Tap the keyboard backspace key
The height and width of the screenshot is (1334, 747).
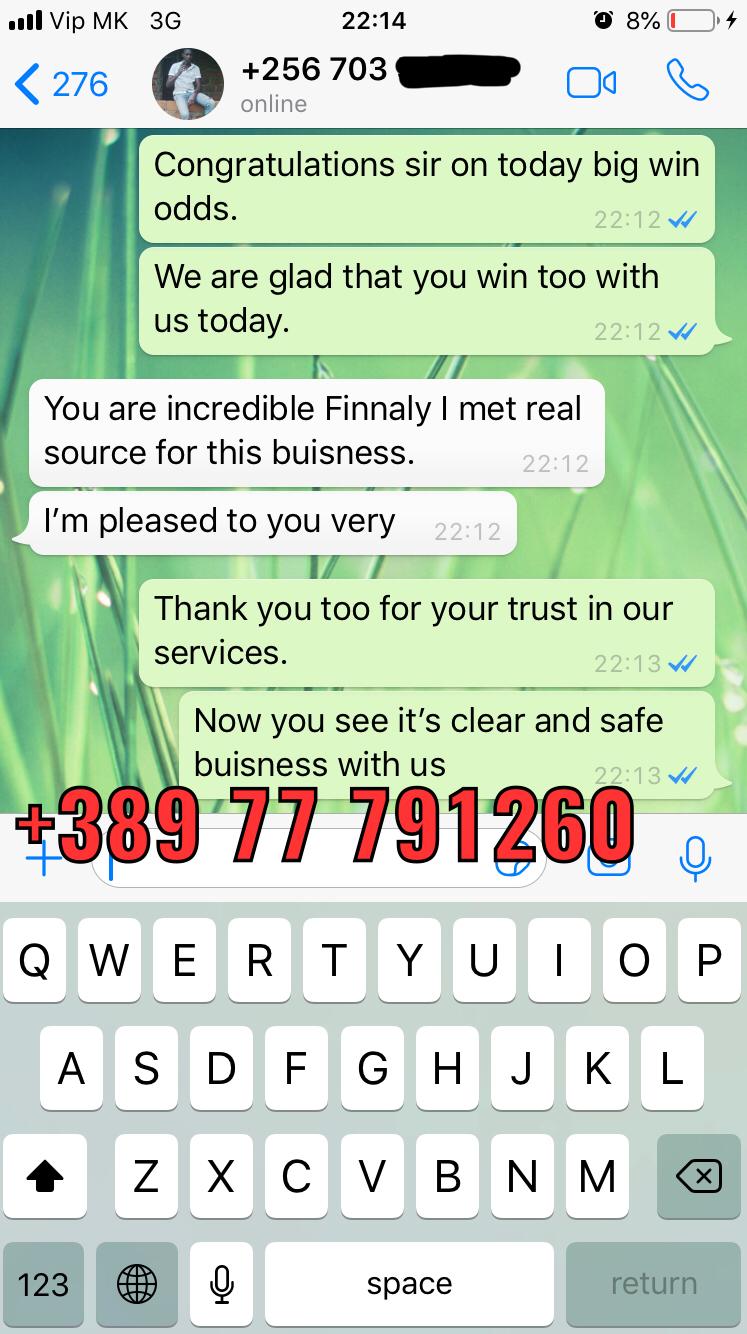(x=698, y=1176)
